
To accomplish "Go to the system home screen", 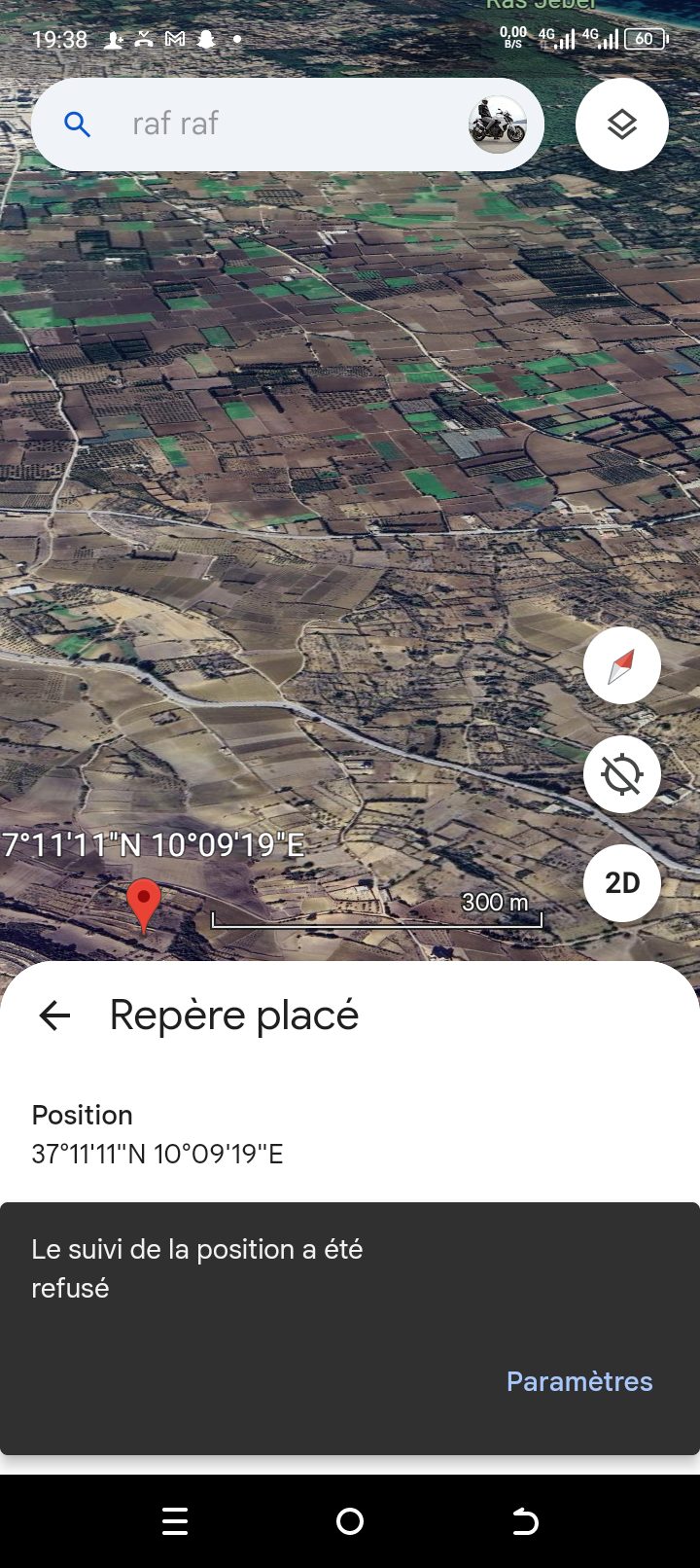I will [x=350, y=1521].
